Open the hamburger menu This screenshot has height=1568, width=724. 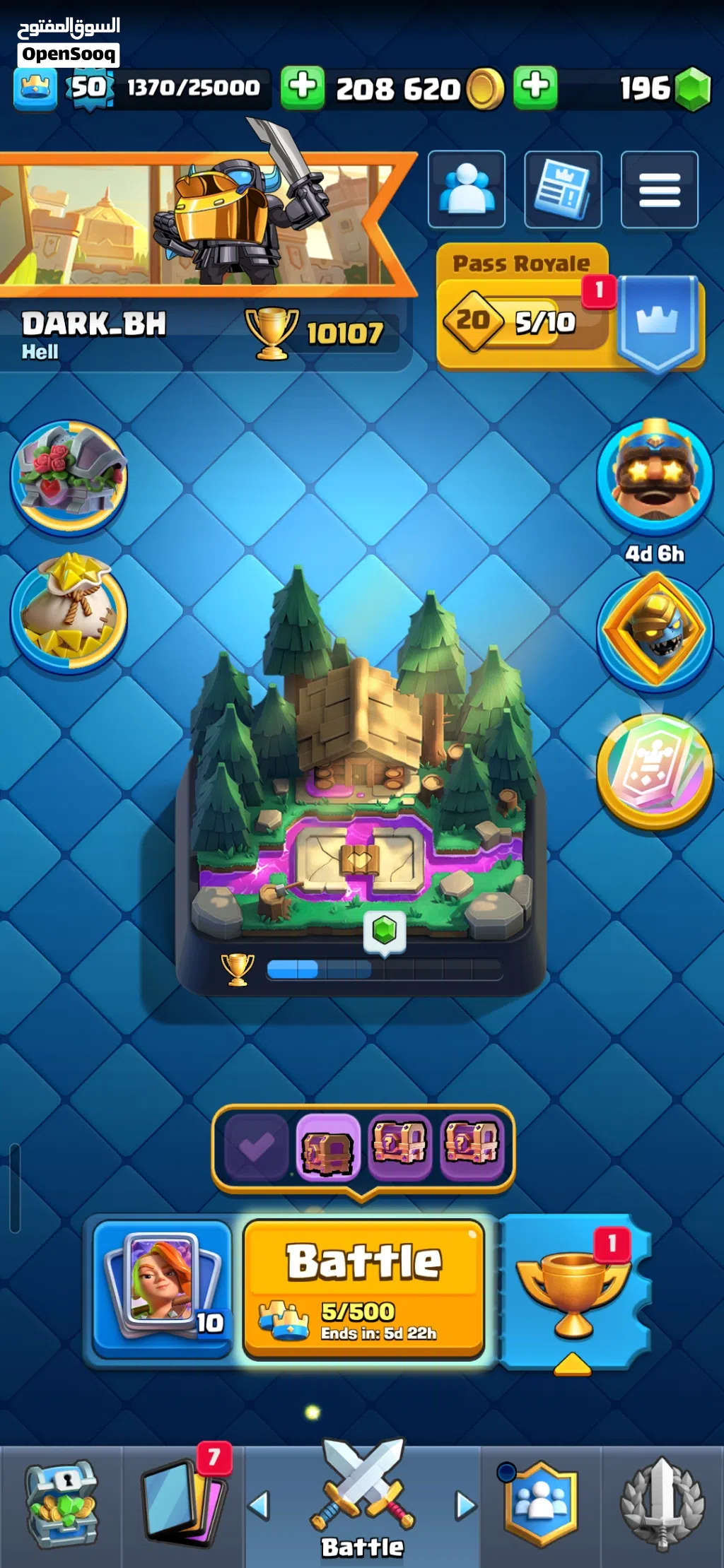click(x=659, y=189)
